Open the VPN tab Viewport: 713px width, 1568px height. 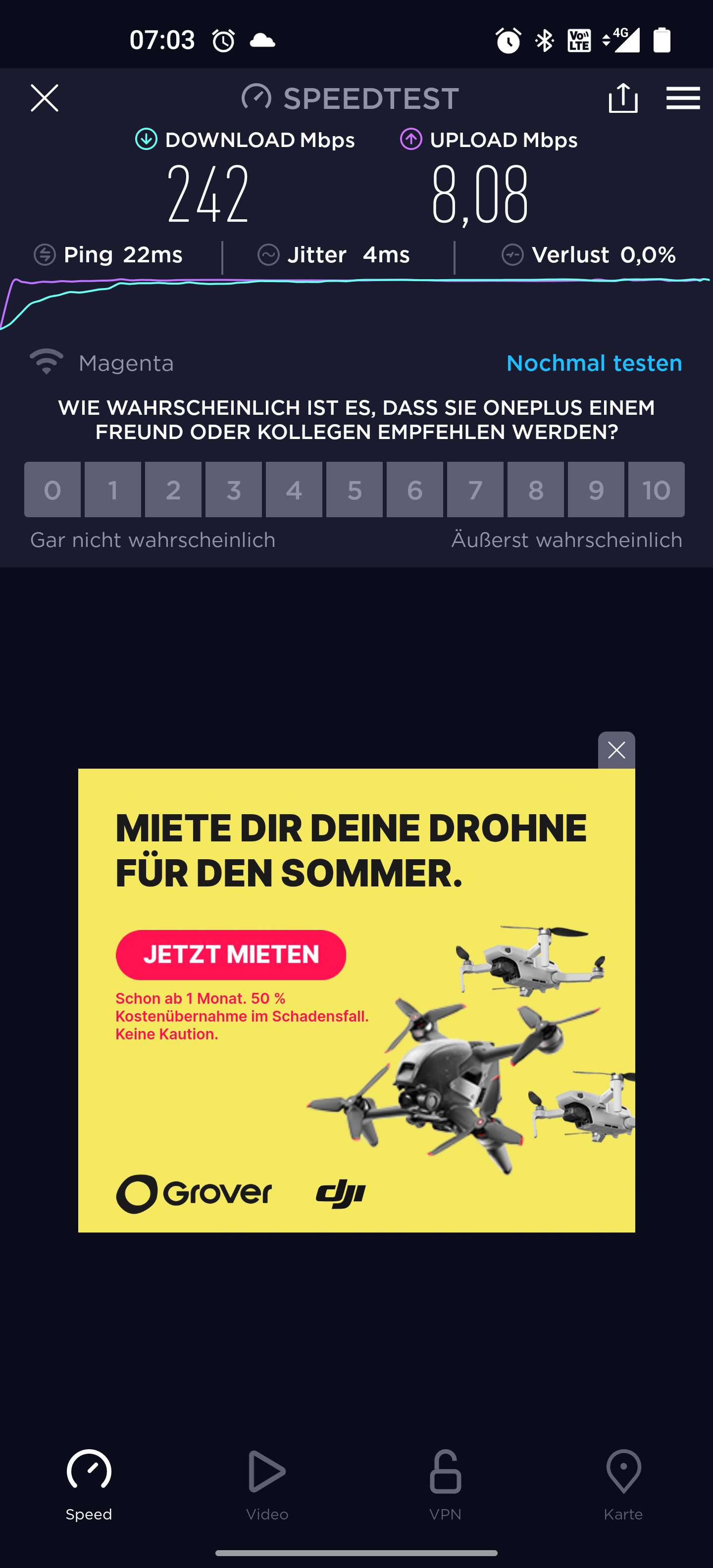445,1484
